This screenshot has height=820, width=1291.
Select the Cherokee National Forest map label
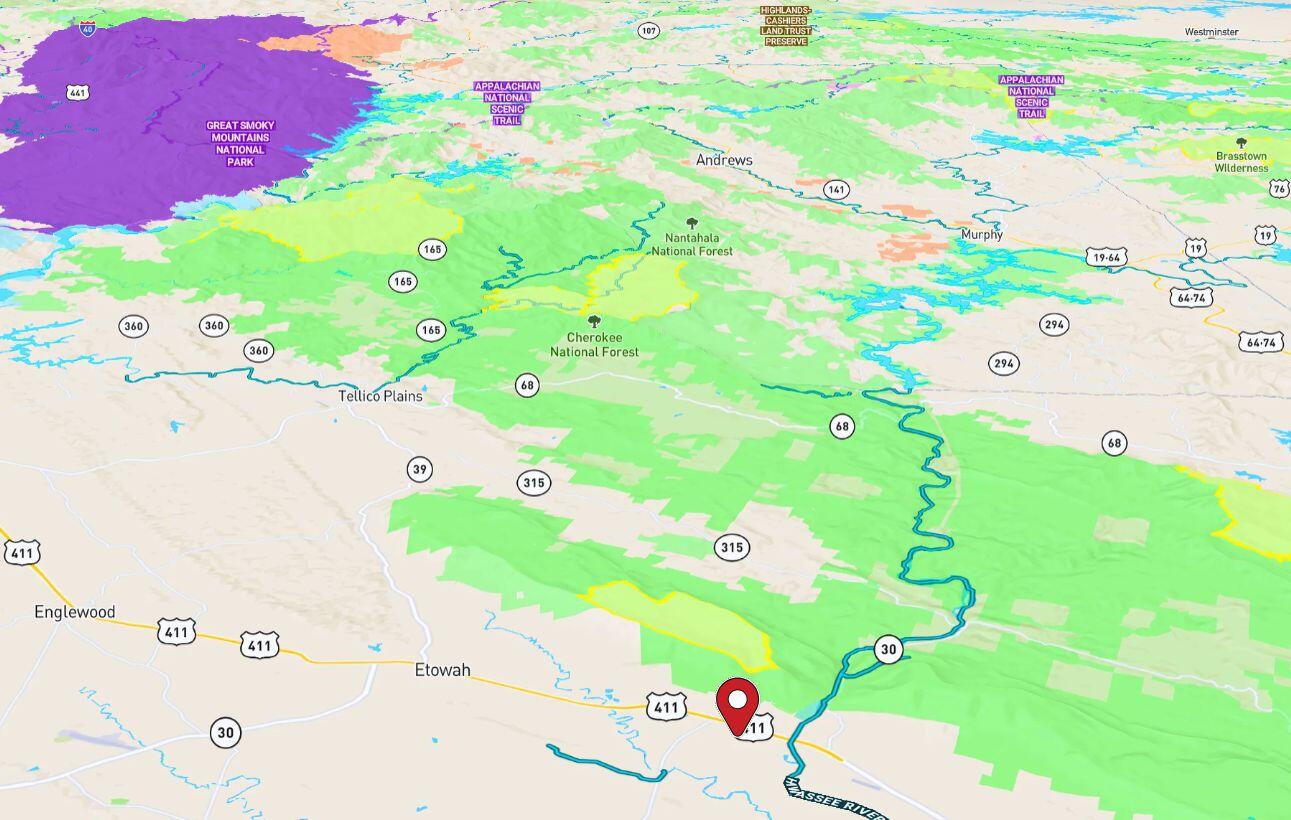[594, 345]
